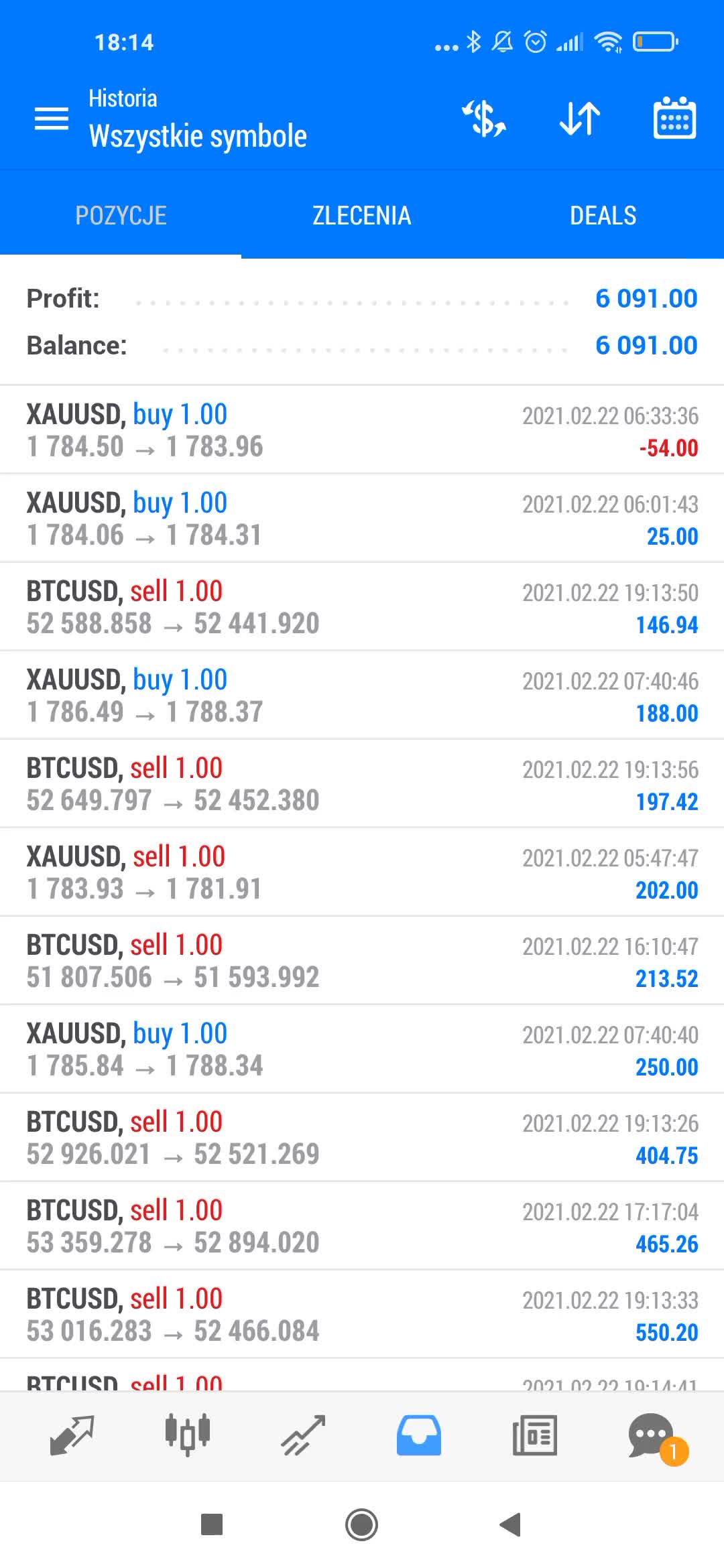This screenshot has height=1568, width=724.
Task: Tap the currency symbol filter icon
Action: [484, 119]
